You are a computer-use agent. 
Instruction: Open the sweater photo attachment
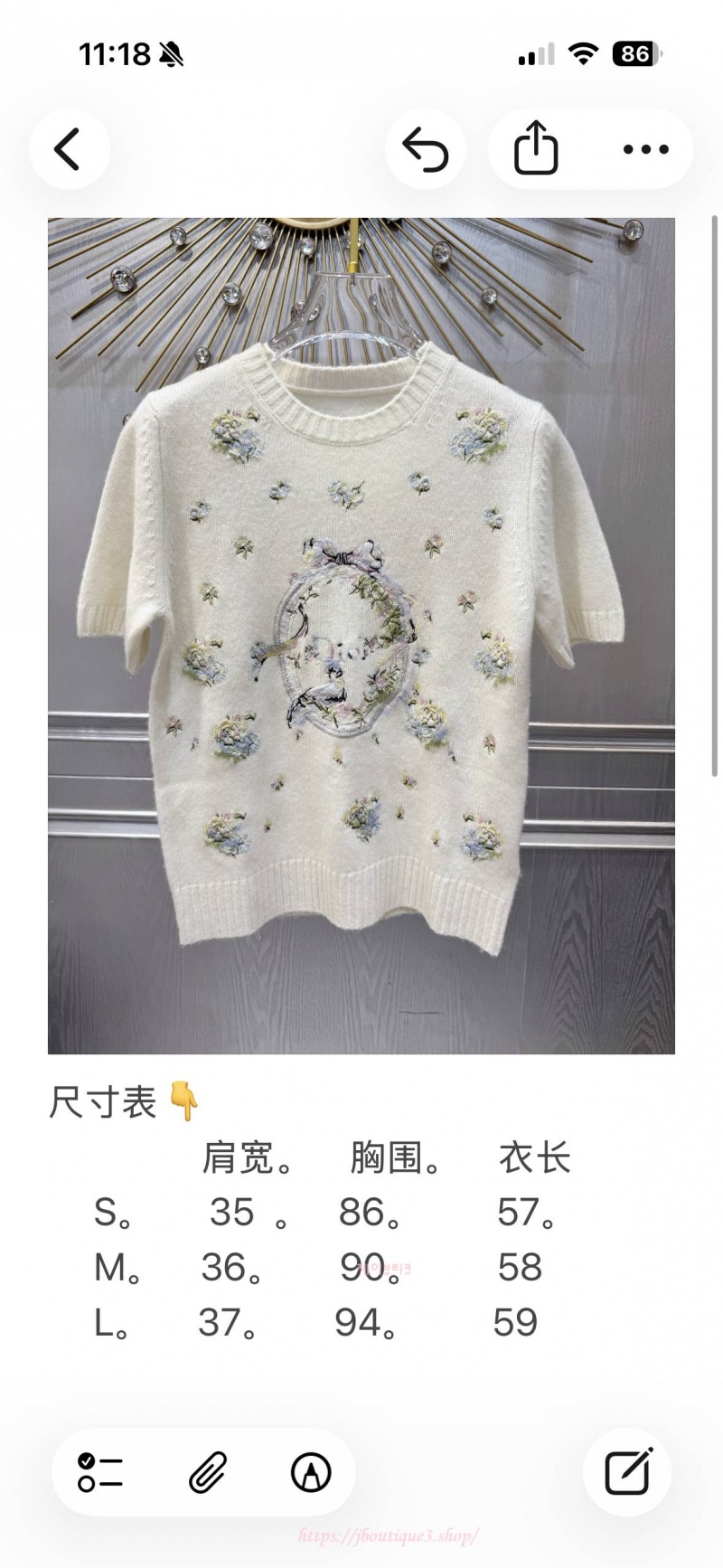tap(361, 635)
